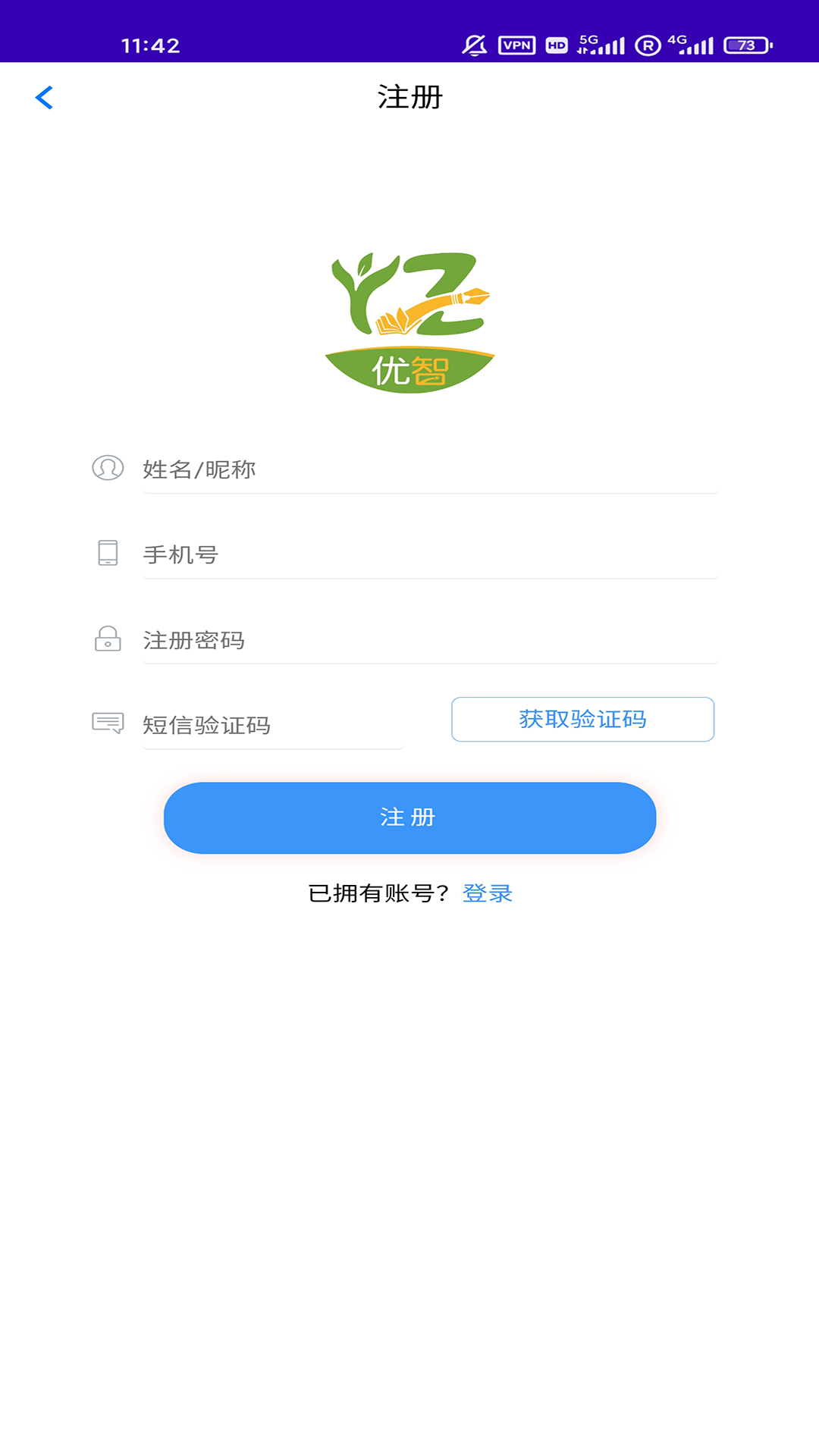This screenshot has width=819, height=1456.
Task: Submit with the blue 注册 button
Action: 409,817
